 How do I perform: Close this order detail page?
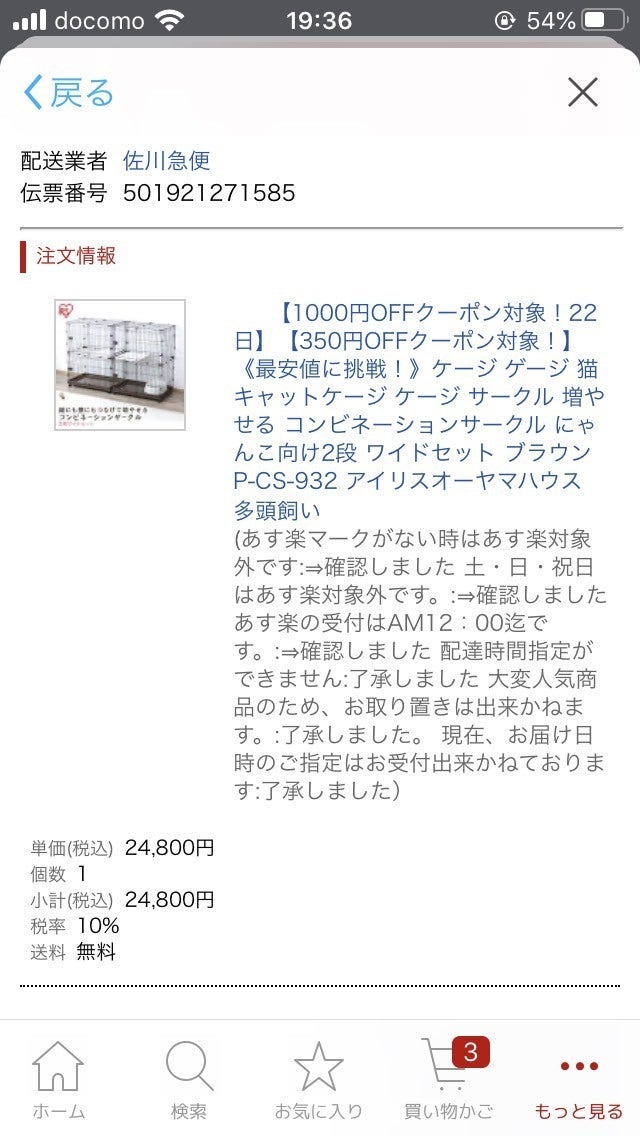point(582,93)
